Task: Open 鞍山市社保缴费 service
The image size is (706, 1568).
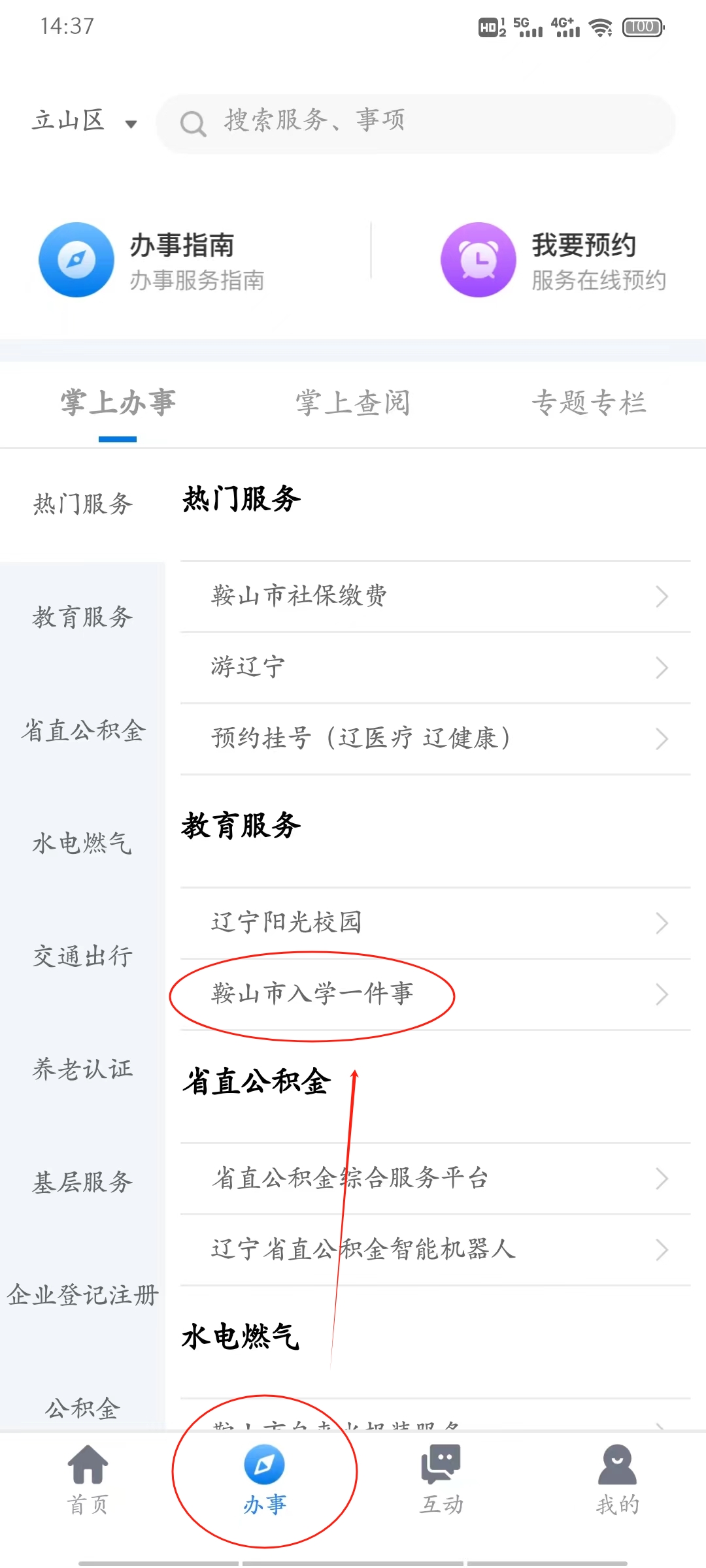Action: 435,596
